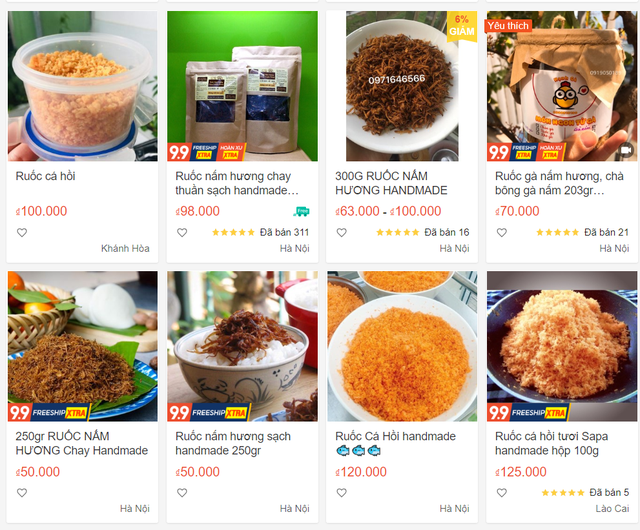
Task: Like the 70.000 Ruốc gà nấm hương item
Action: point(502,232)
